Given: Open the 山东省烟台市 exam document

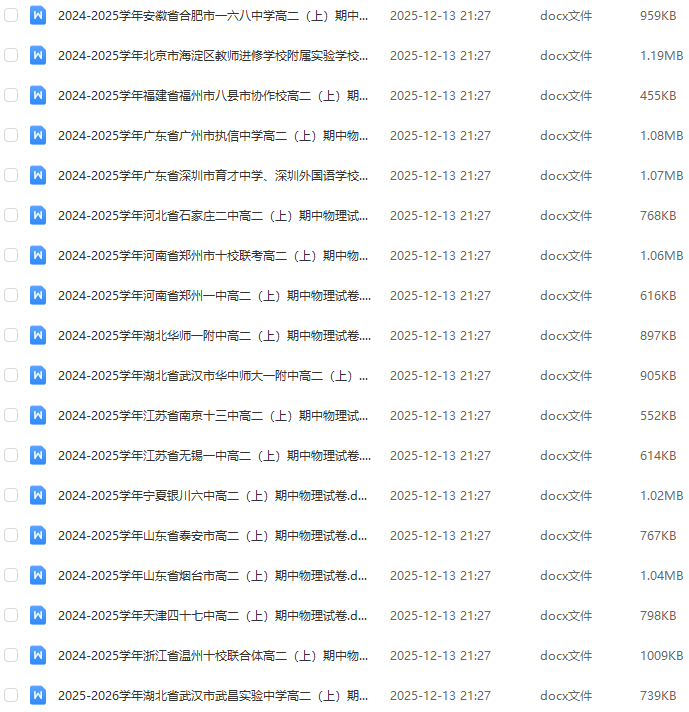Looking at the screenshot, I should tap(212, 575).
